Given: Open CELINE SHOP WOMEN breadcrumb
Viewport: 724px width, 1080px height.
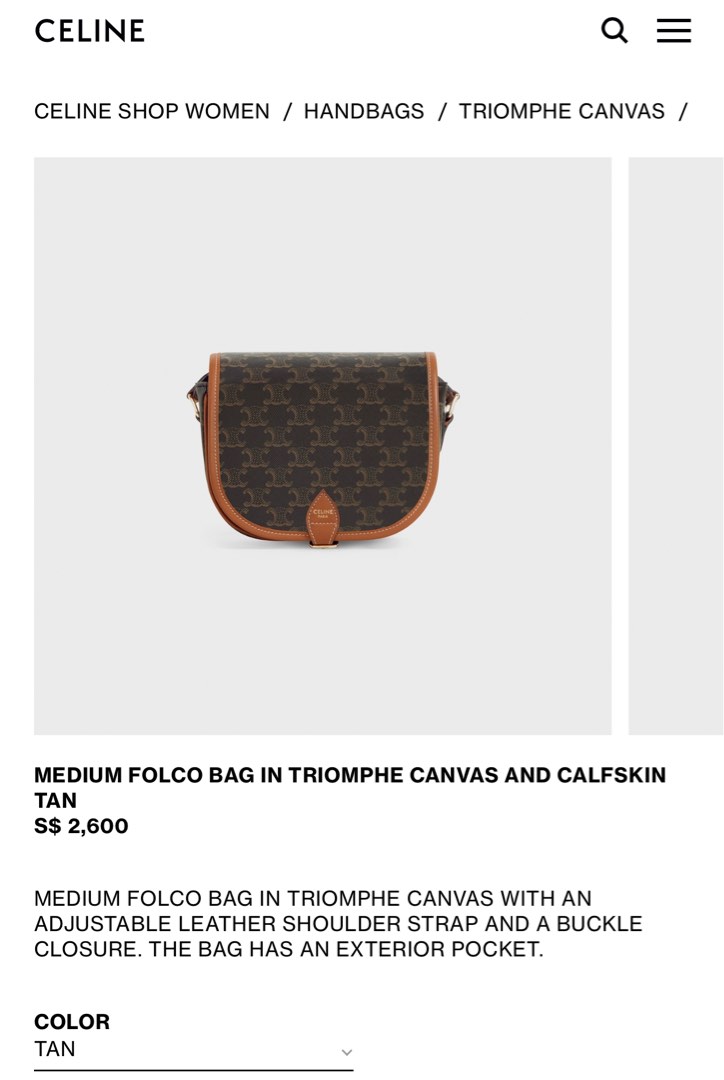Looking at the screenshot, I should tap(152, 111).
